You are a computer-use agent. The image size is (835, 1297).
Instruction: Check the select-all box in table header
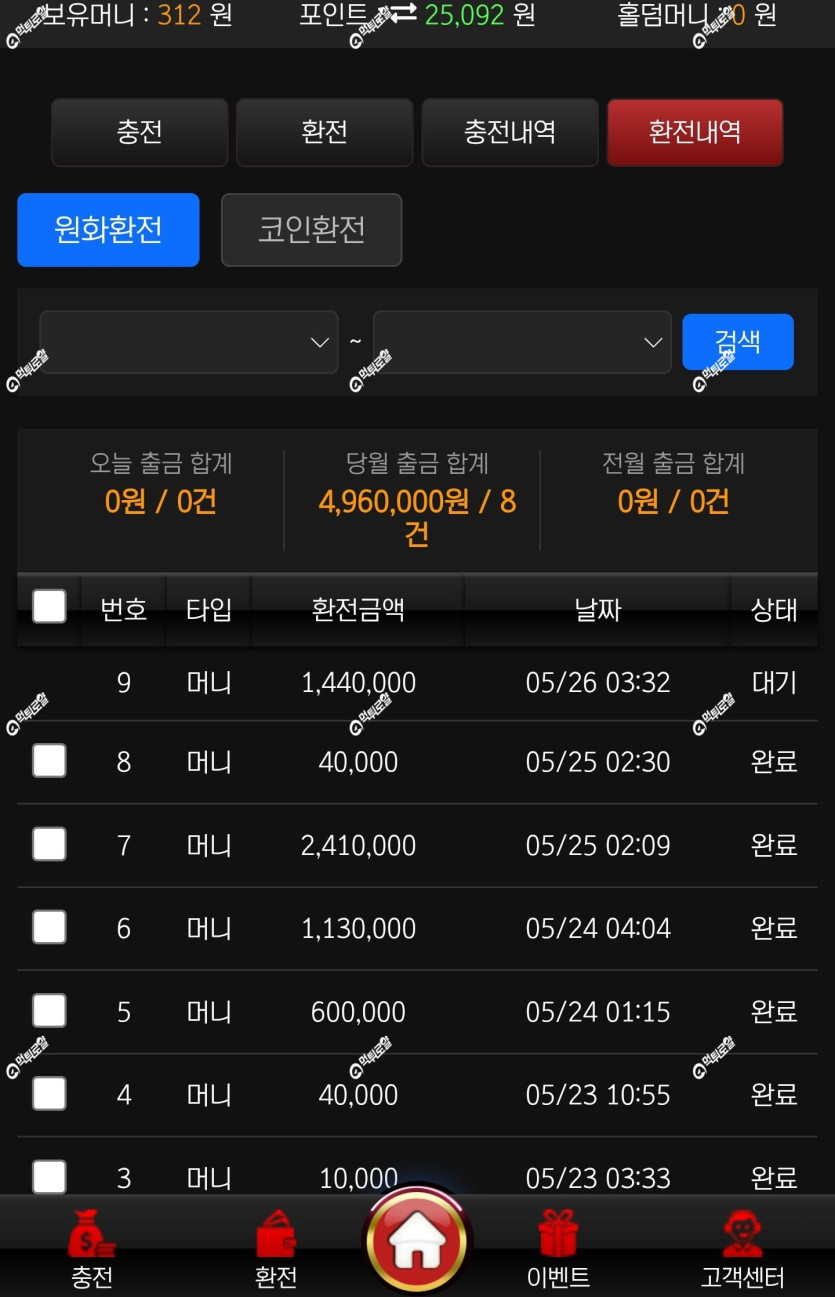[x=49, y=606]
